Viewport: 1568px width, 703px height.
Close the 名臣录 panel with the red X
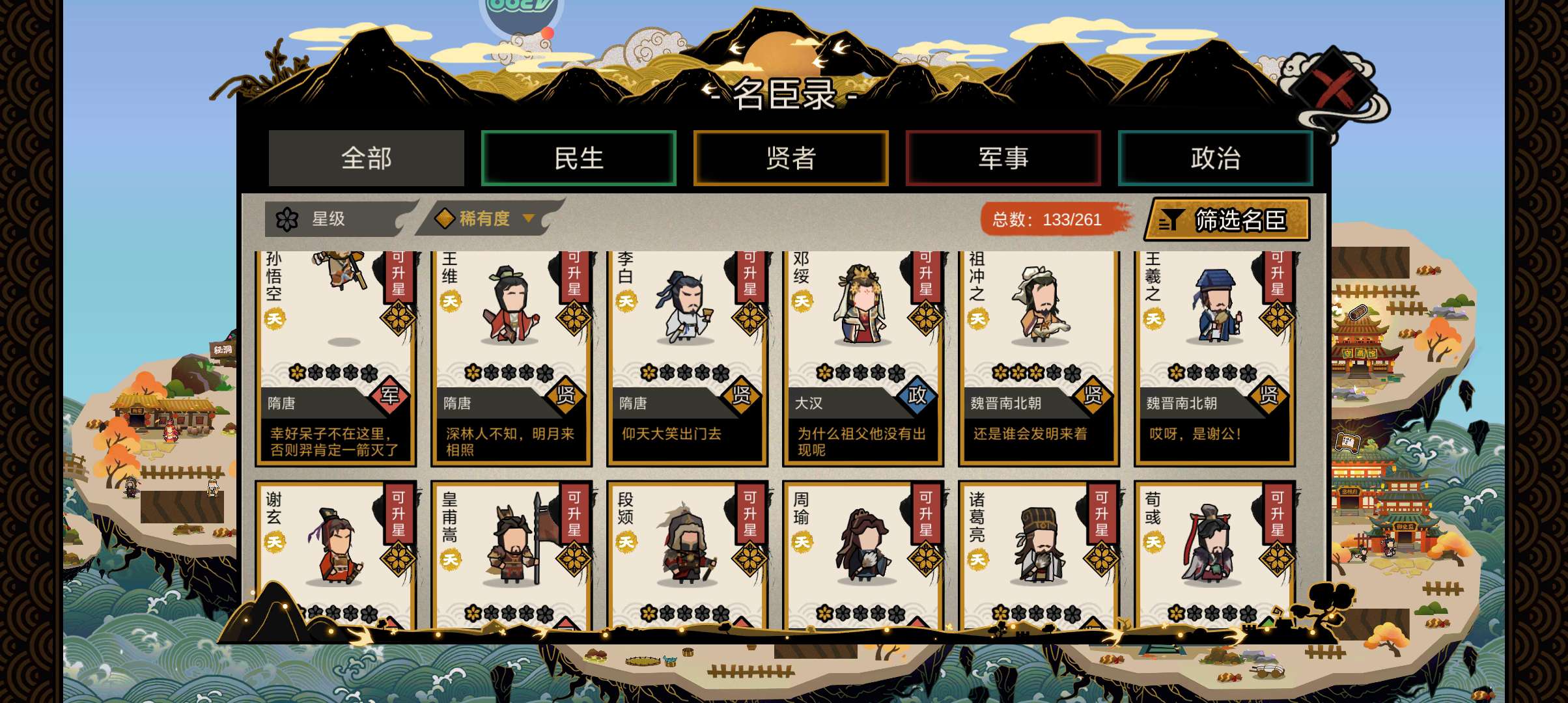1334,89
